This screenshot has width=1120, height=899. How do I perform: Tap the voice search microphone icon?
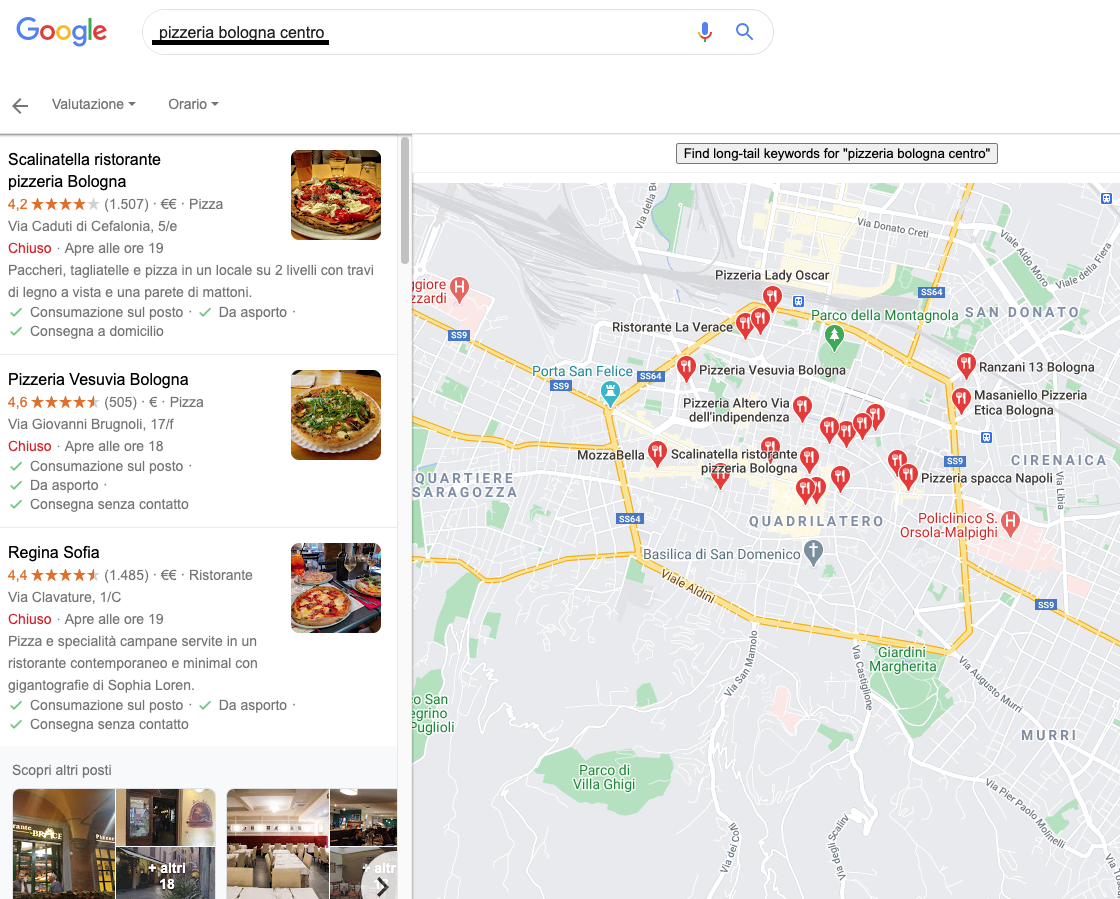705,32
